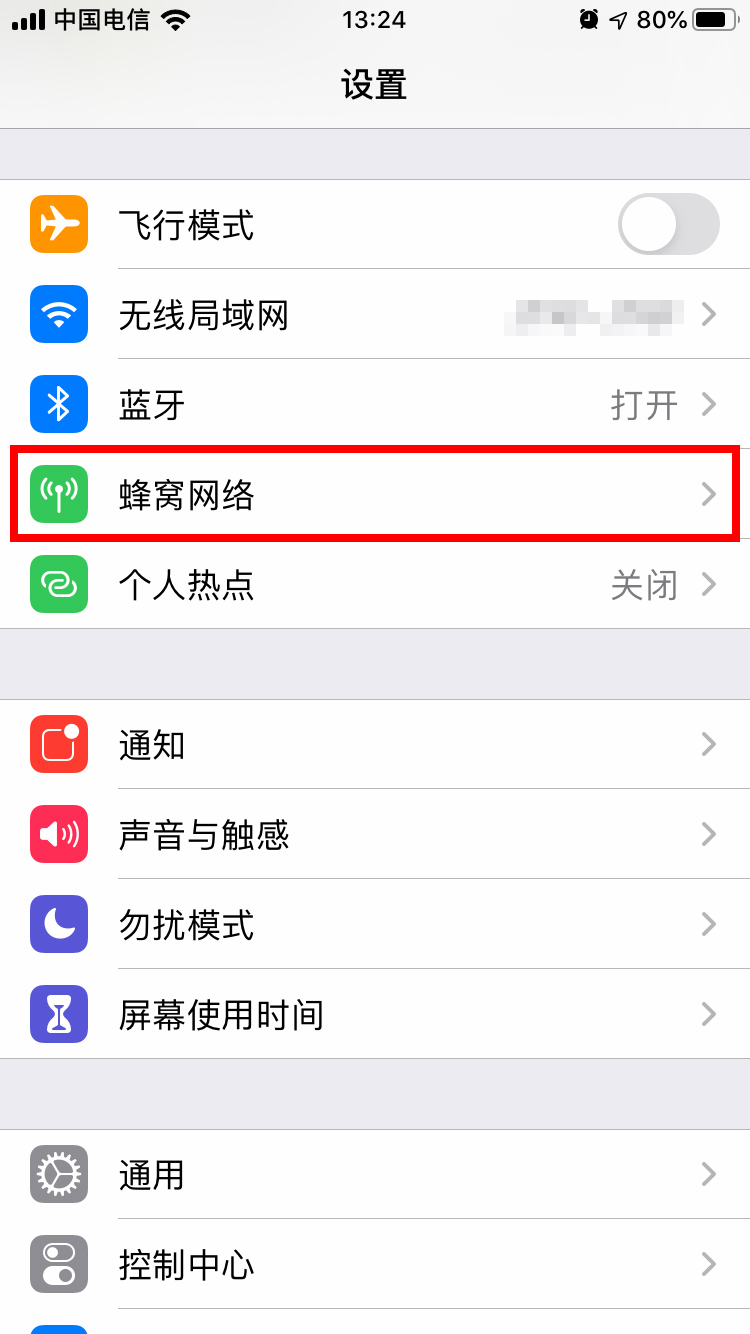Open 声音与触感 sound settings
The height and width of the screenshot is (1334, 750).
pyautogui.click(x=375, y=834)
